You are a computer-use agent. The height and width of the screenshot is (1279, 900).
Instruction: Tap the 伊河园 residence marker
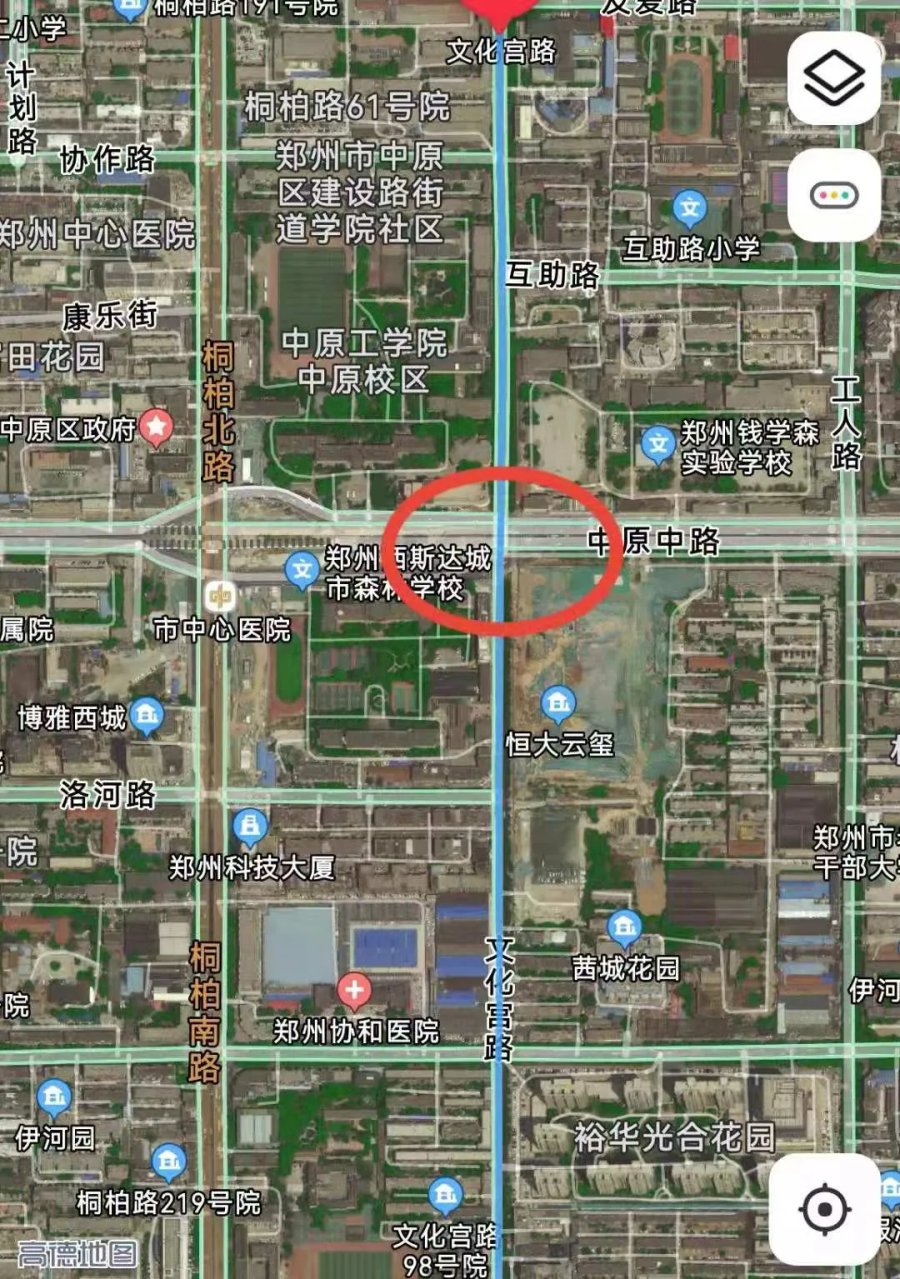pos(54,1098)
